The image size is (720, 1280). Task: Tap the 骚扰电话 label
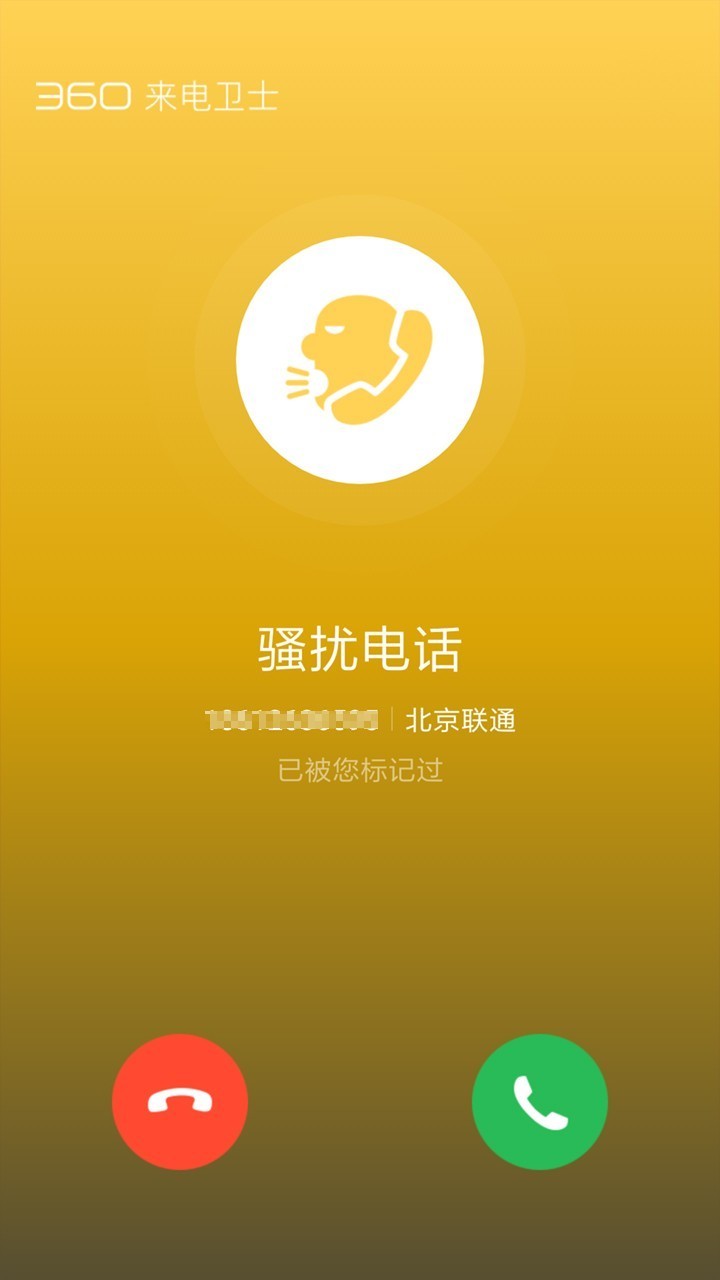360,645
